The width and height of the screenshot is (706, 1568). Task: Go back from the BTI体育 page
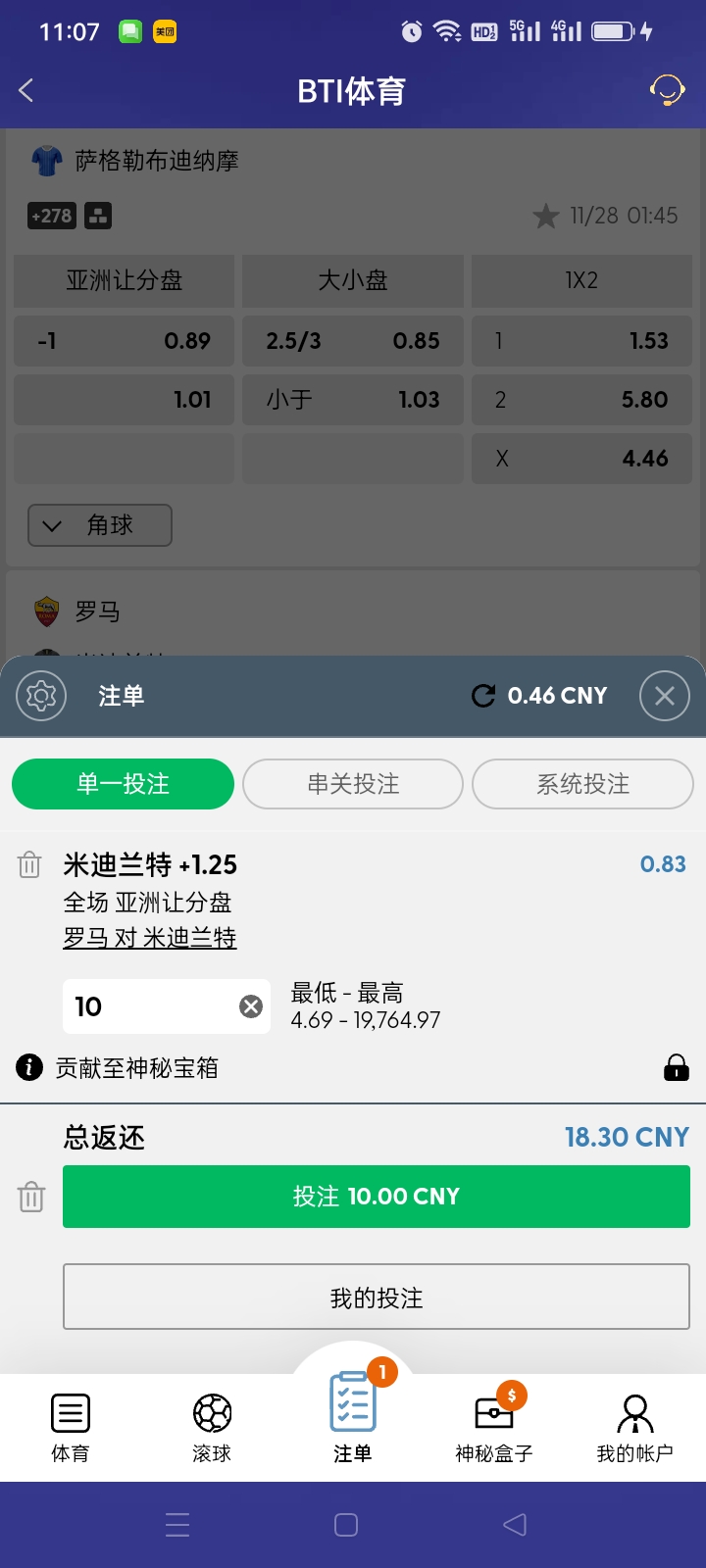26,91
